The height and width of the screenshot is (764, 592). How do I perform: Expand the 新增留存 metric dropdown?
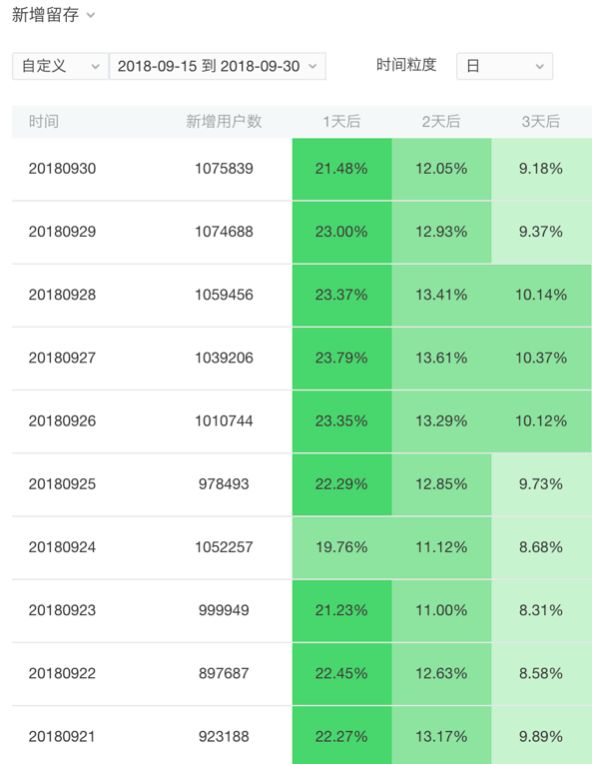pos(53,15)
